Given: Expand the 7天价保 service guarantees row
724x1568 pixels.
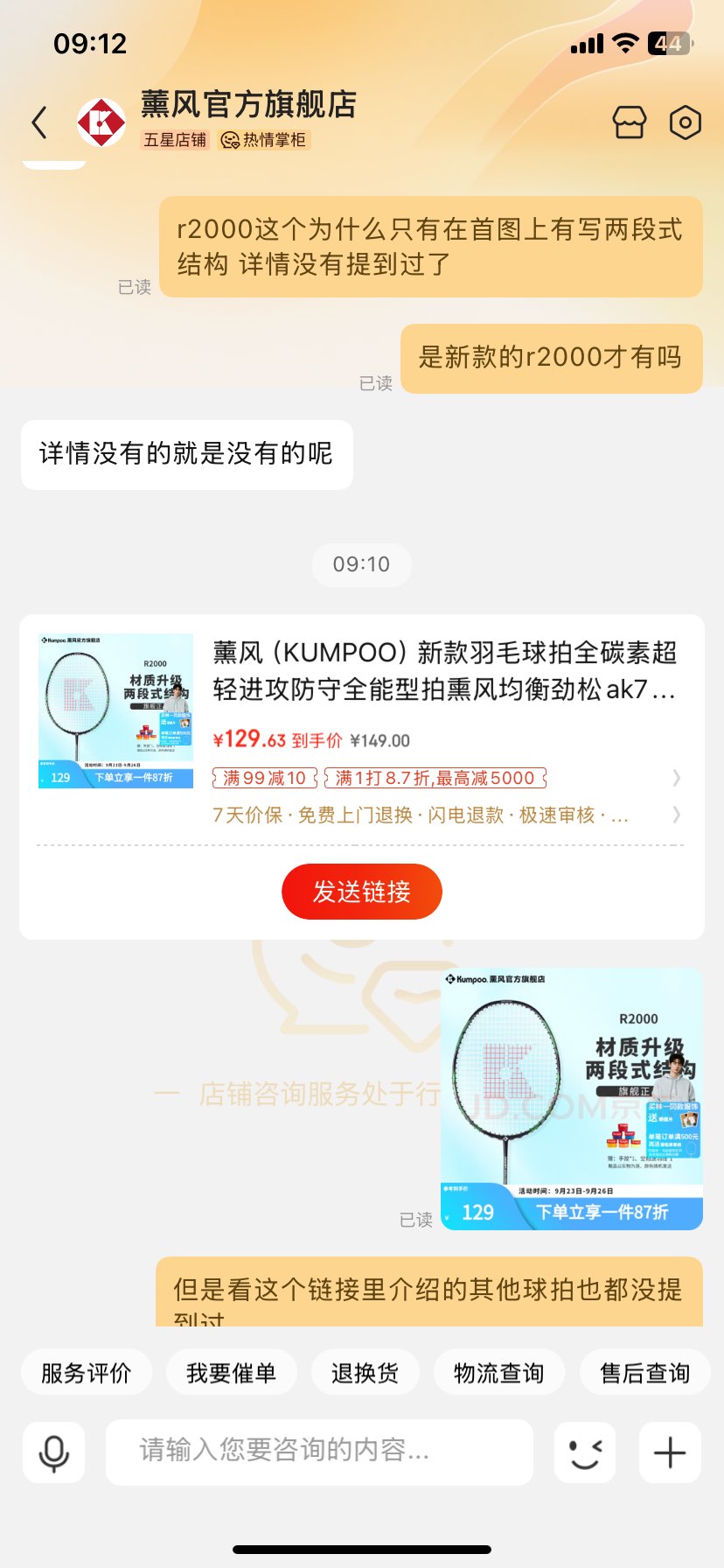Looking at the screenshot, I should click(x=675, y=815).
